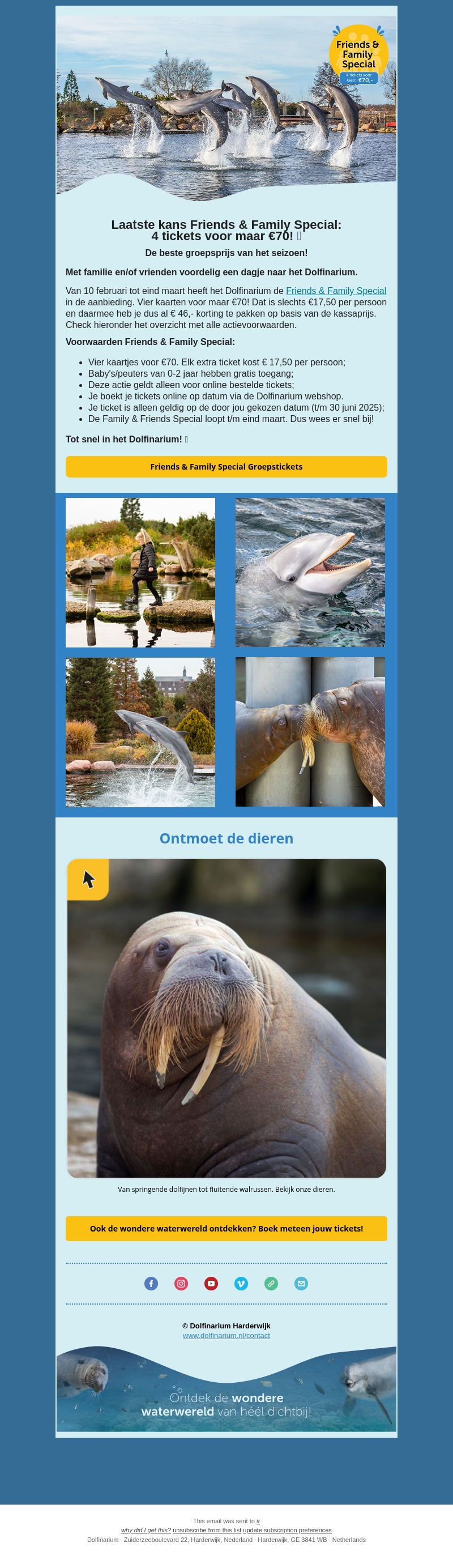Open www.dolfinarium.nl/contact link
Viewport: 453px width, 1568px height.
pyautogui.click(x=226, y=1336)
